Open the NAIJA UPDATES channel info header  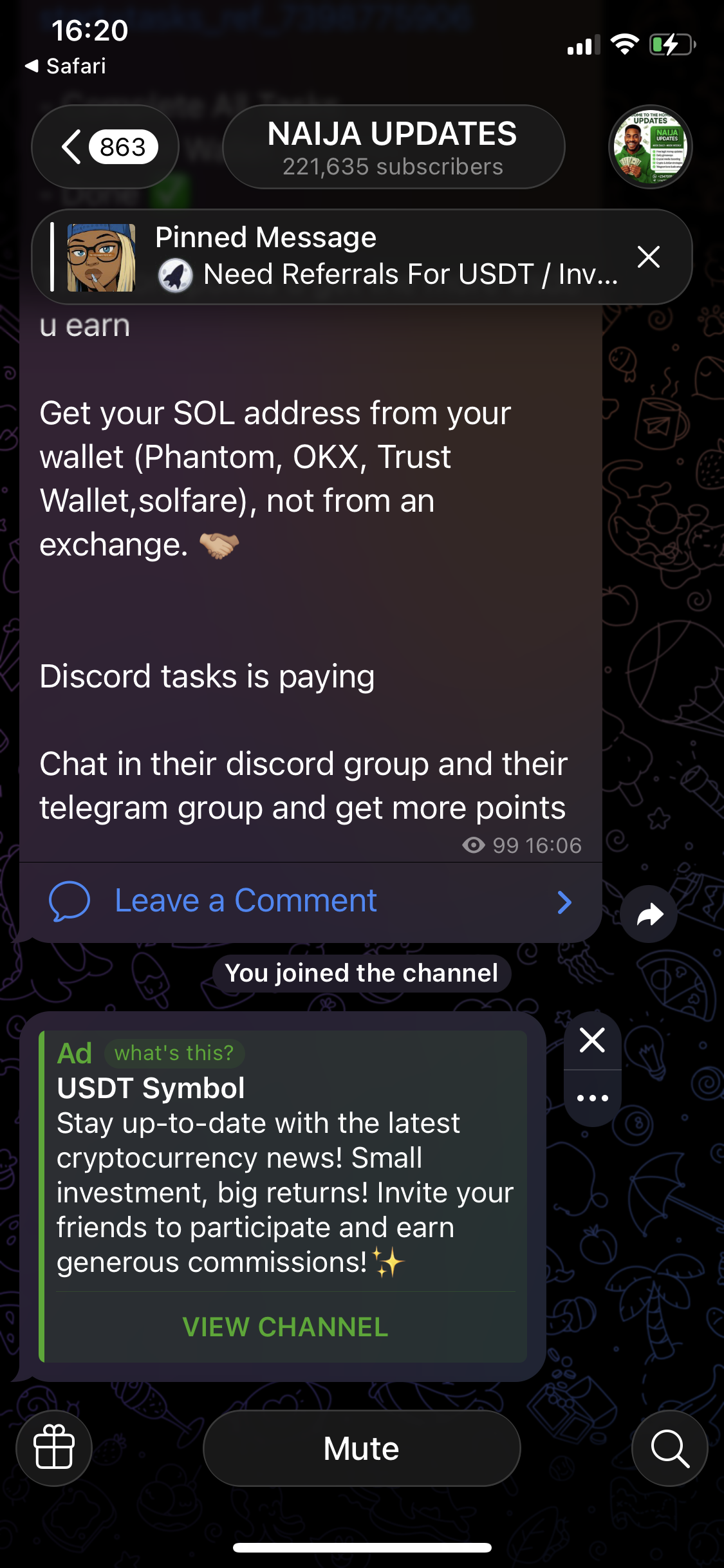393,147
